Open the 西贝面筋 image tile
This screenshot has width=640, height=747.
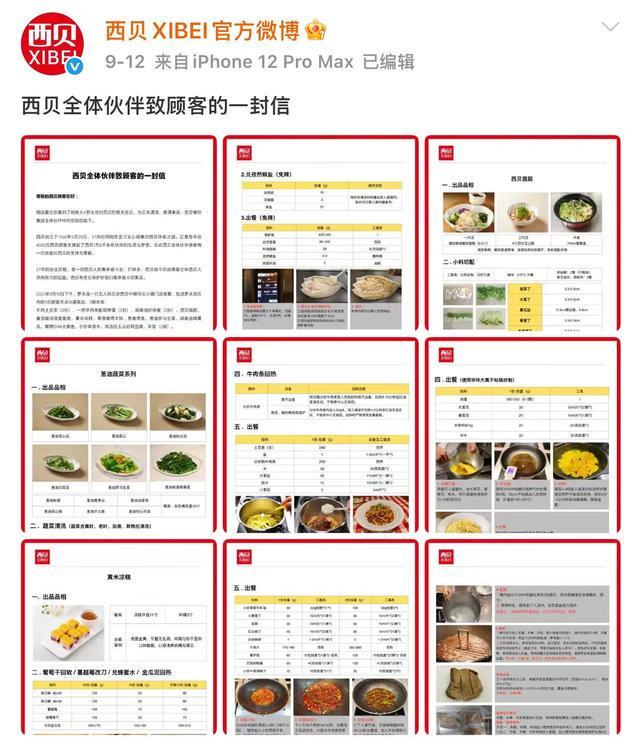point(522,234)
